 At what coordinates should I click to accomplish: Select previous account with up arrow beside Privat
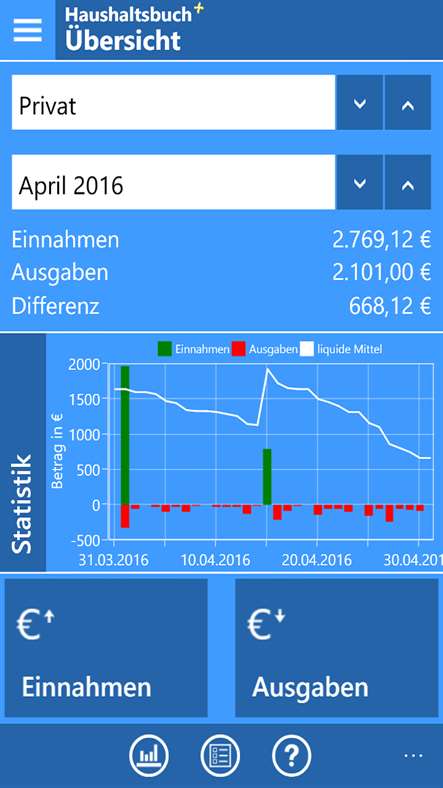(x=408, y=103)
